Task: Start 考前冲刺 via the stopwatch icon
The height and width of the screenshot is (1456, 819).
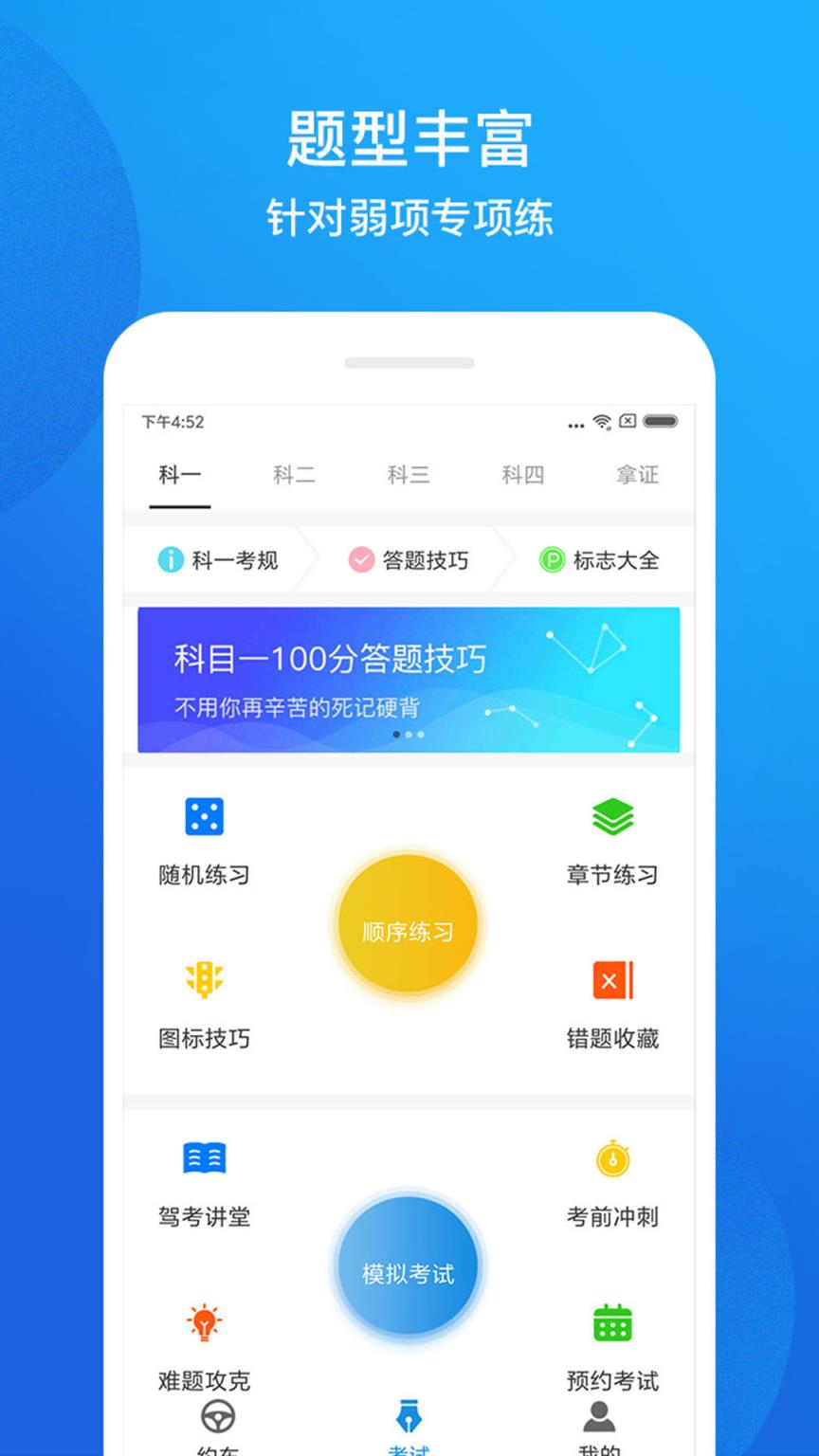Action: point(611,1157)
